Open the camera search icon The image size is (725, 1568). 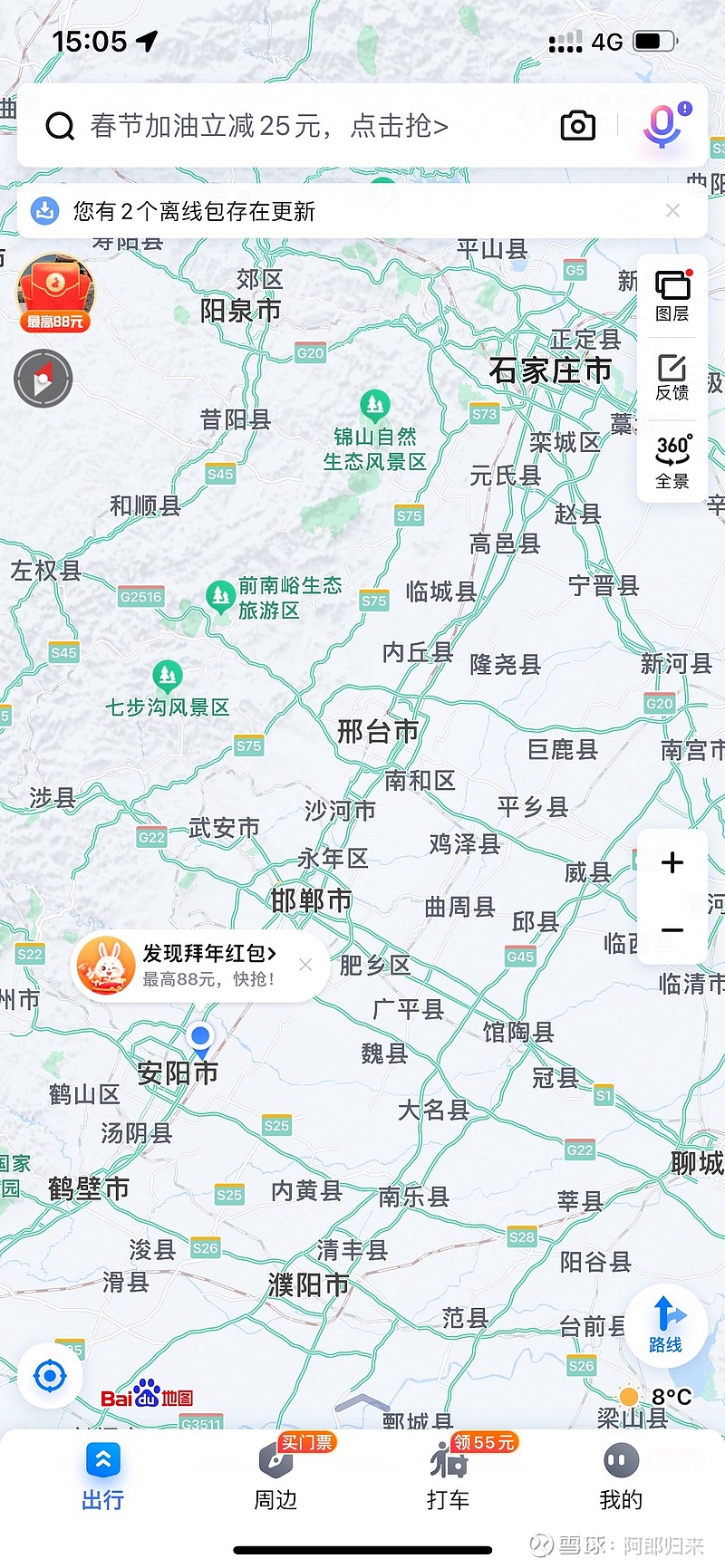coord(577,126)
